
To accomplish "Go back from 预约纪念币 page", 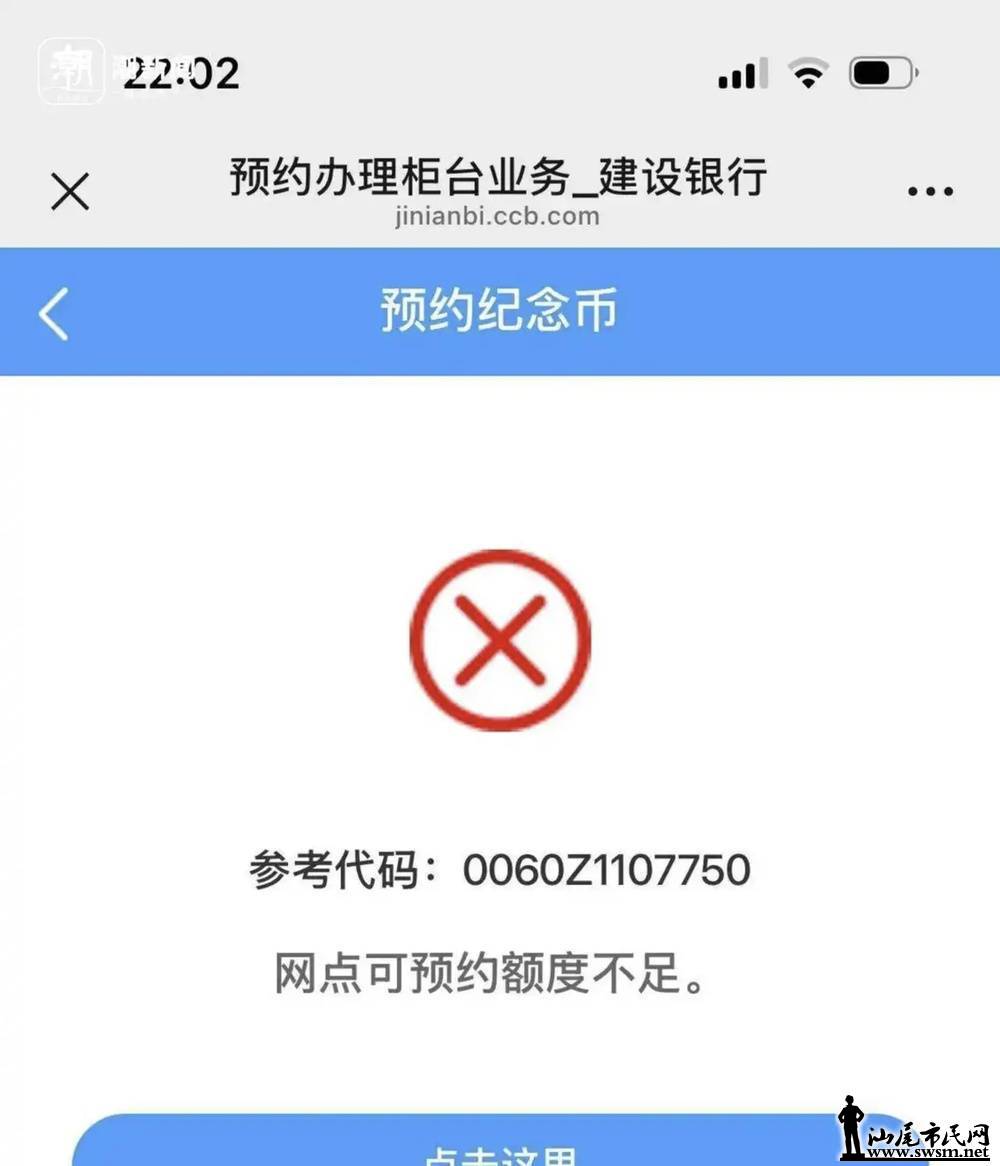I will [x=54, y=313].
